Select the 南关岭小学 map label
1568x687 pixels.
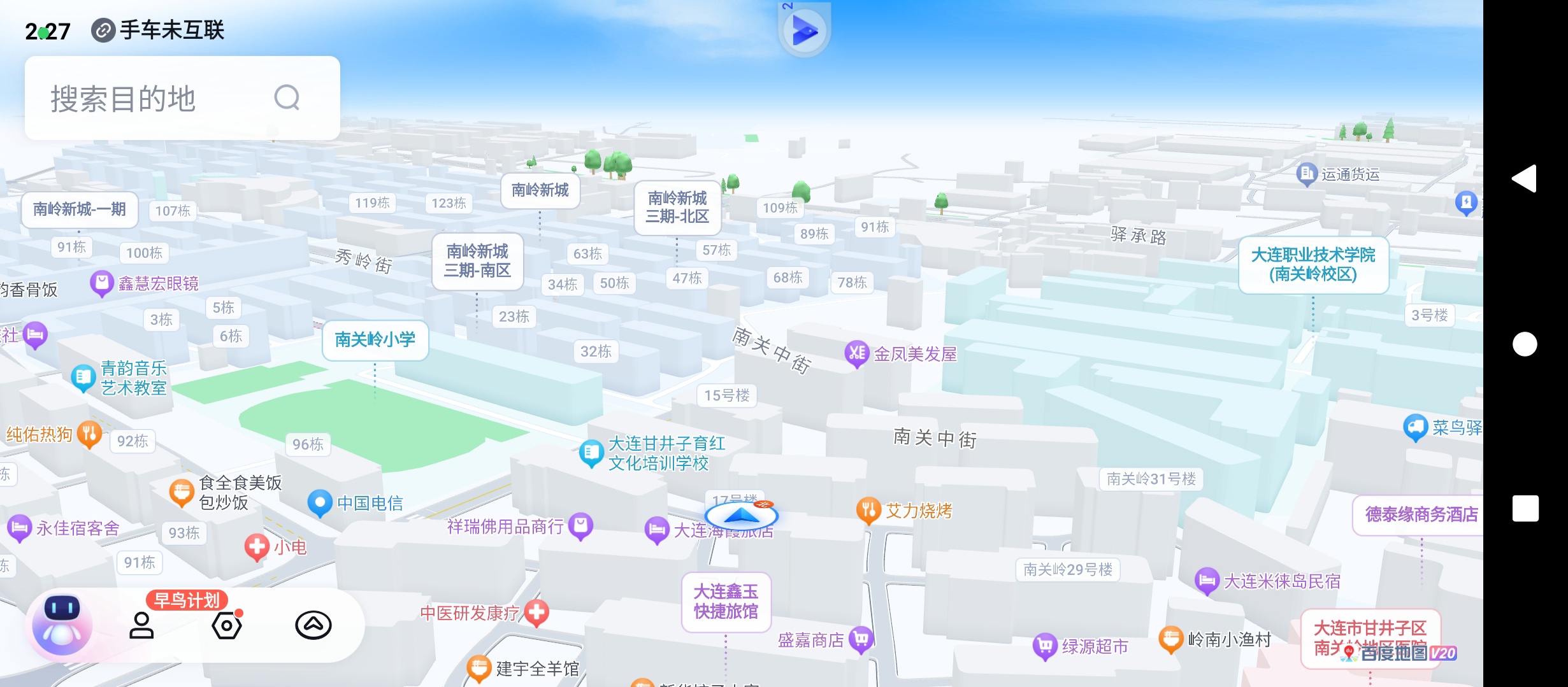coord(375,340)
